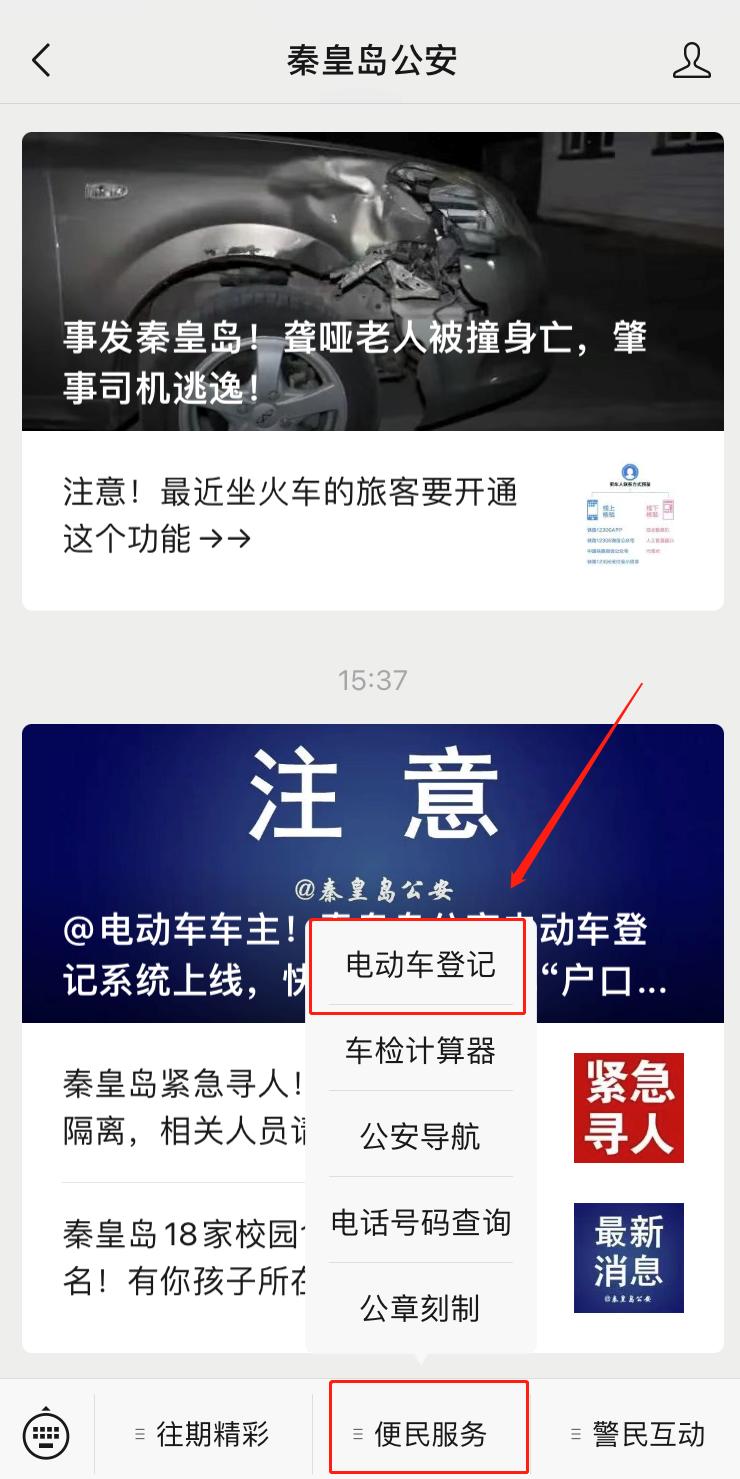This screenshot has width=740, height=1479.
Task: Tap the 便民服务 menu
Action: tap(428, 1434)
